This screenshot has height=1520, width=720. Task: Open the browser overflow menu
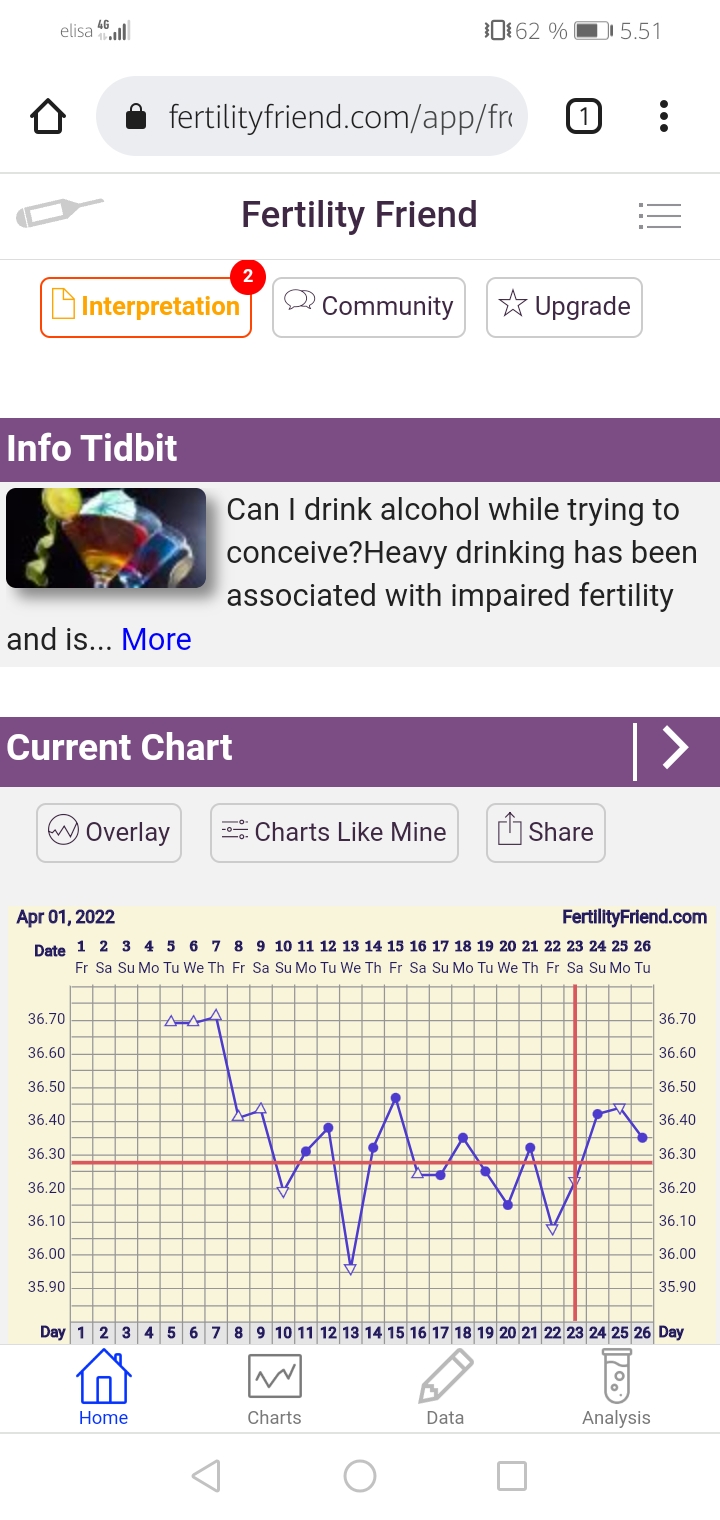[664, 117]
